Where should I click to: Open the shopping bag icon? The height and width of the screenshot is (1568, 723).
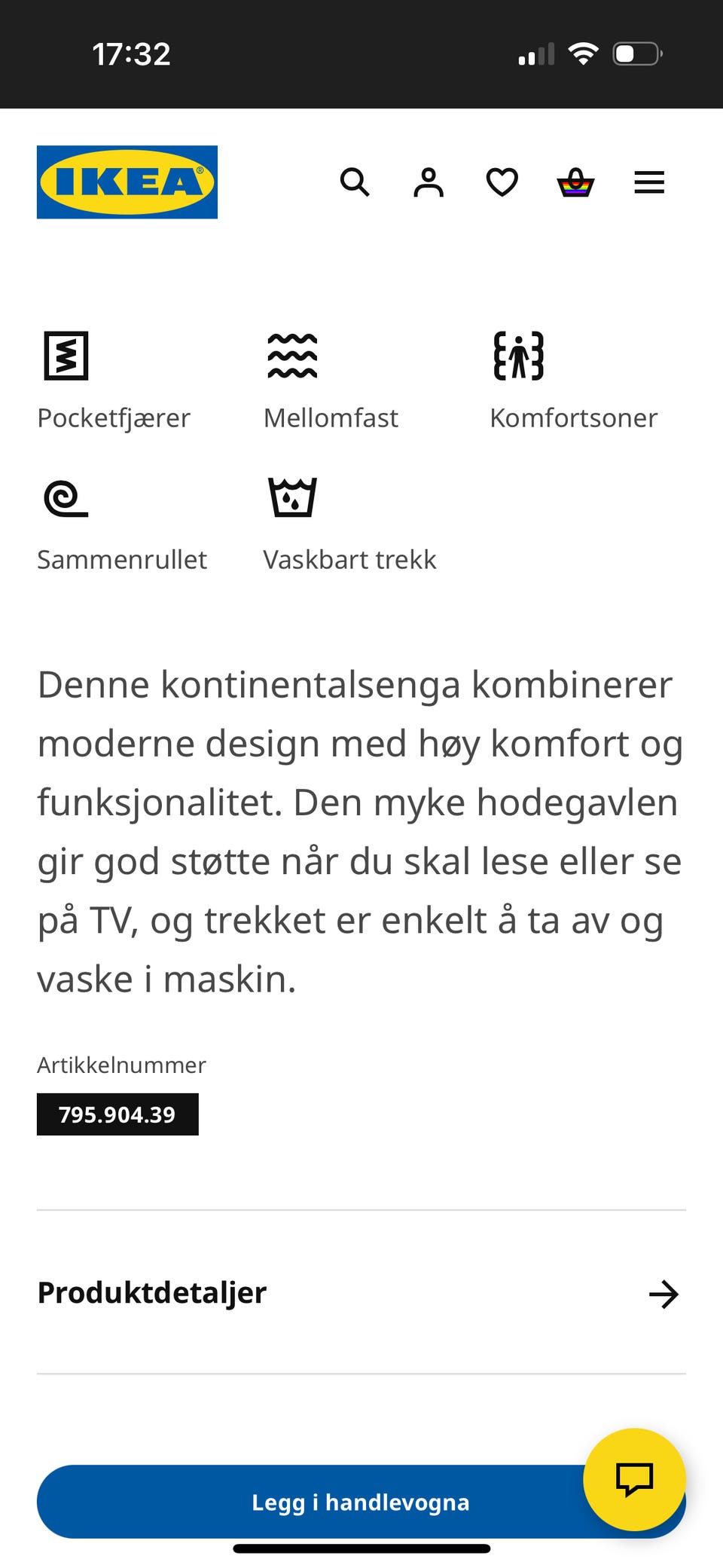[x=575, y=182]
